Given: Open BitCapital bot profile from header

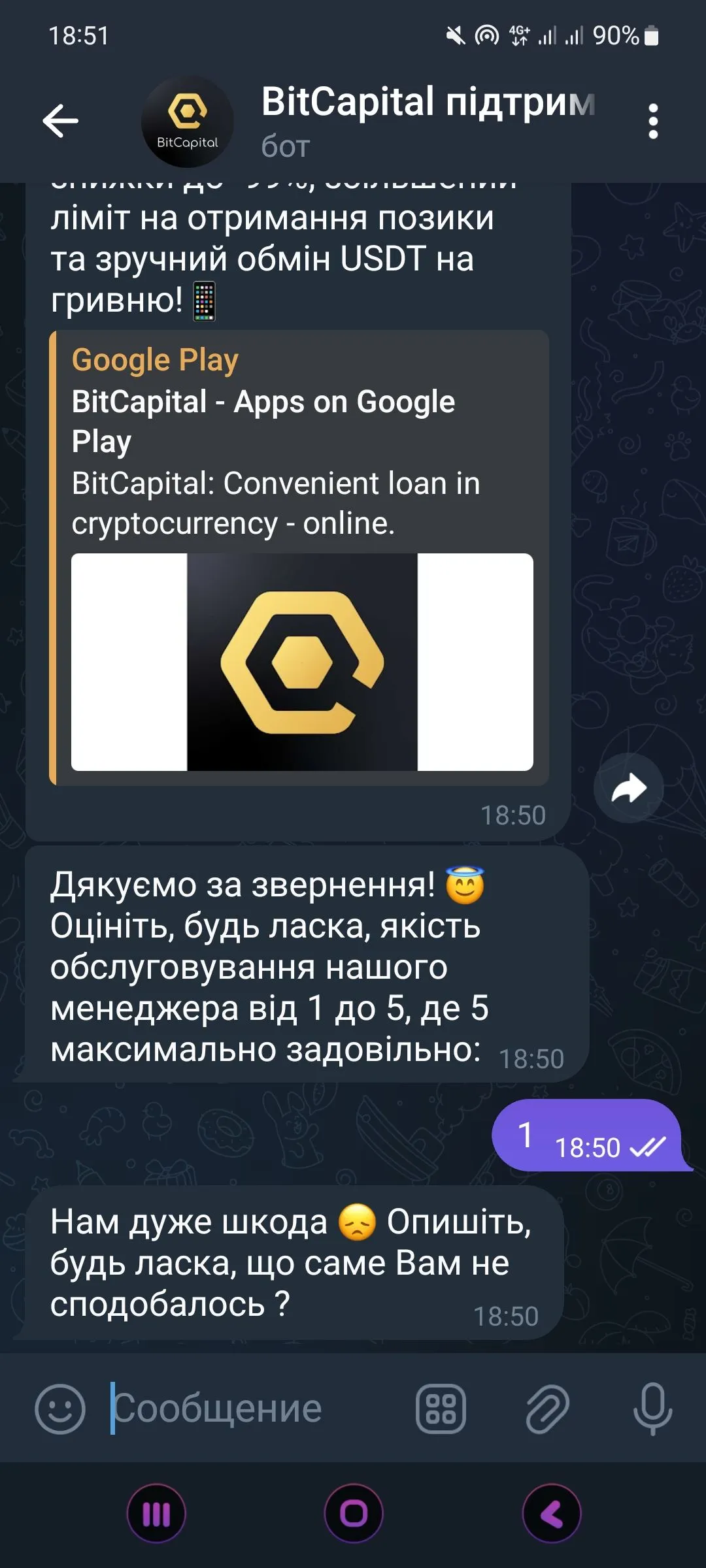Looking at the screenshot, I should click(x=366, y=121).
